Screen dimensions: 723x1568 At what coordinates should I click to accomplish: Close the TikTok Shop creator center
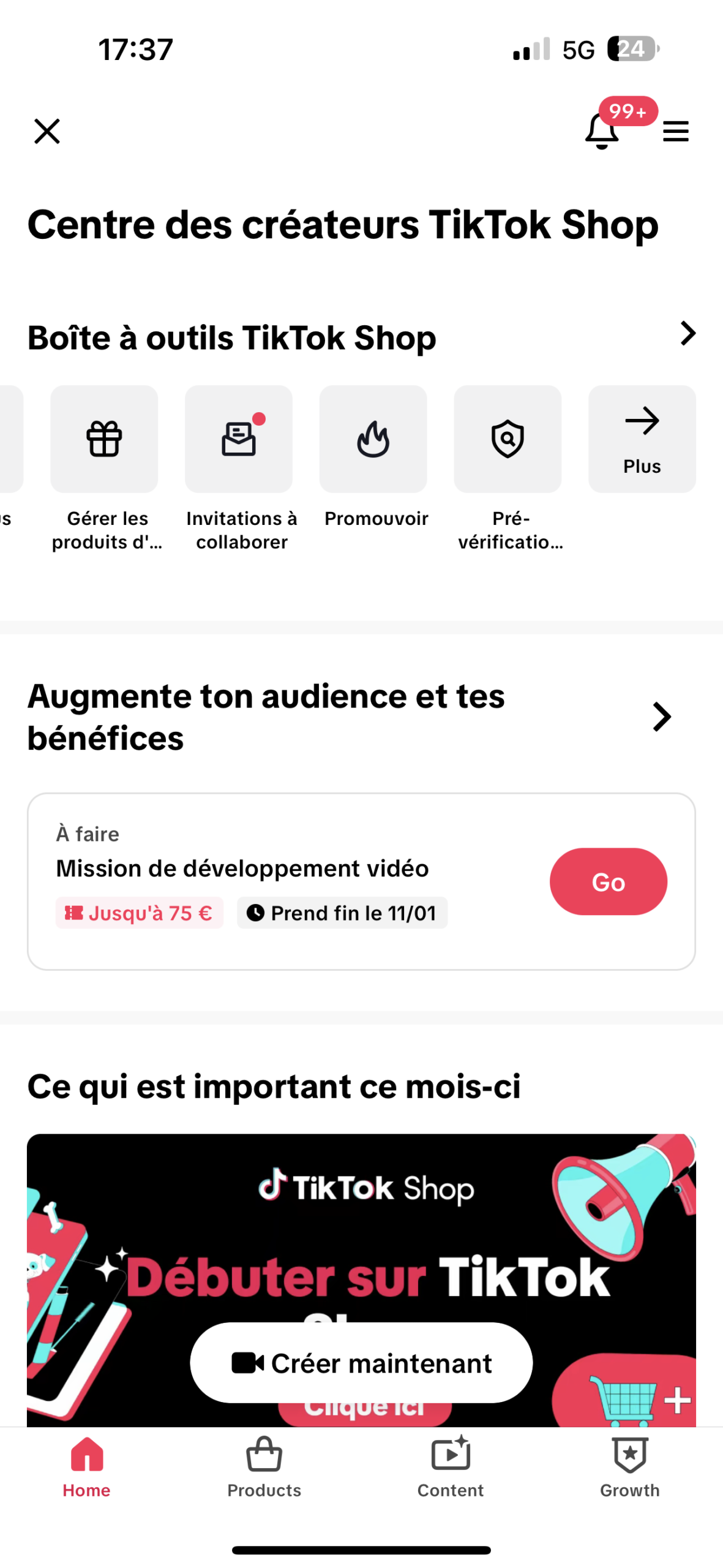tap(47, 131)
